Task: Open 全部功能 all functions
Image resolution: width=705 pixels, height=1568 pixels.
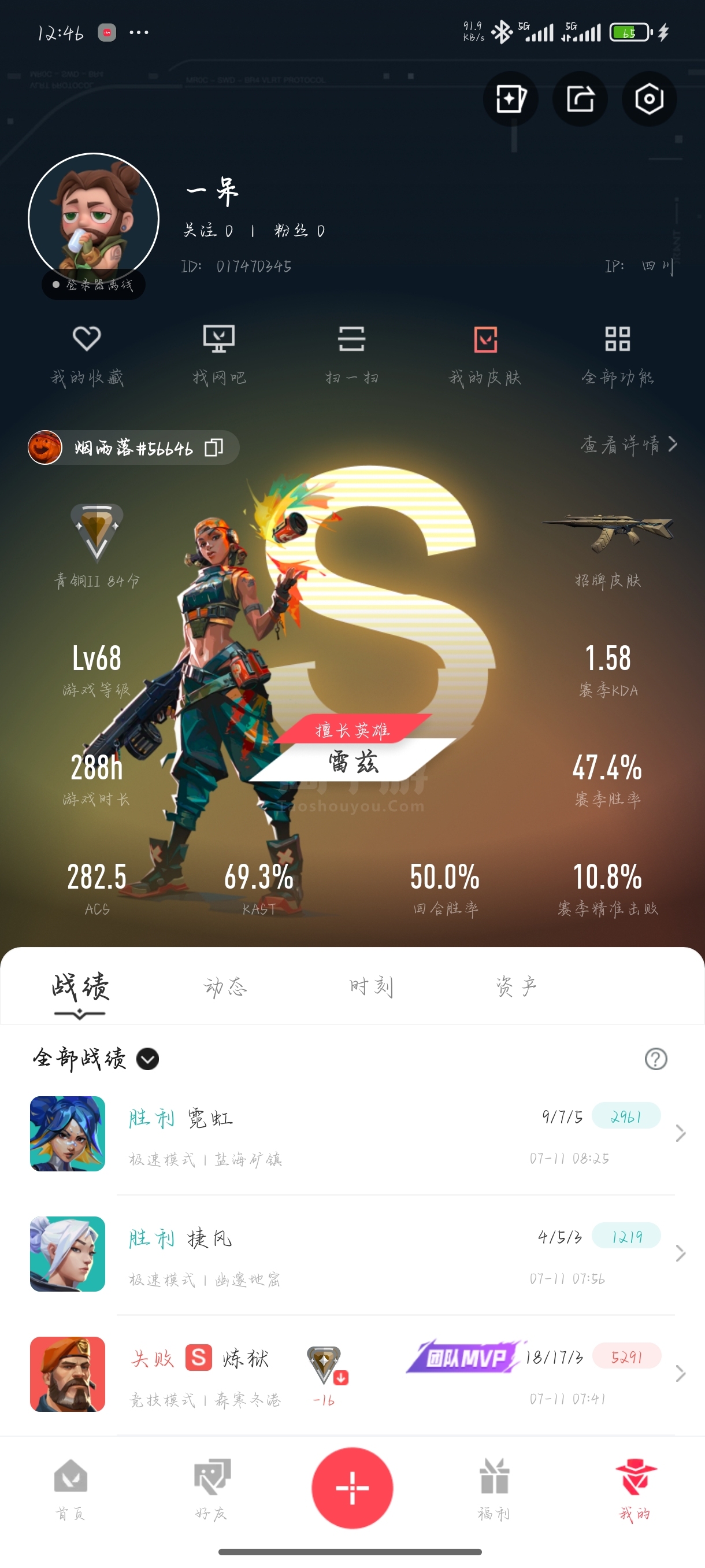Action: (617, 356)
